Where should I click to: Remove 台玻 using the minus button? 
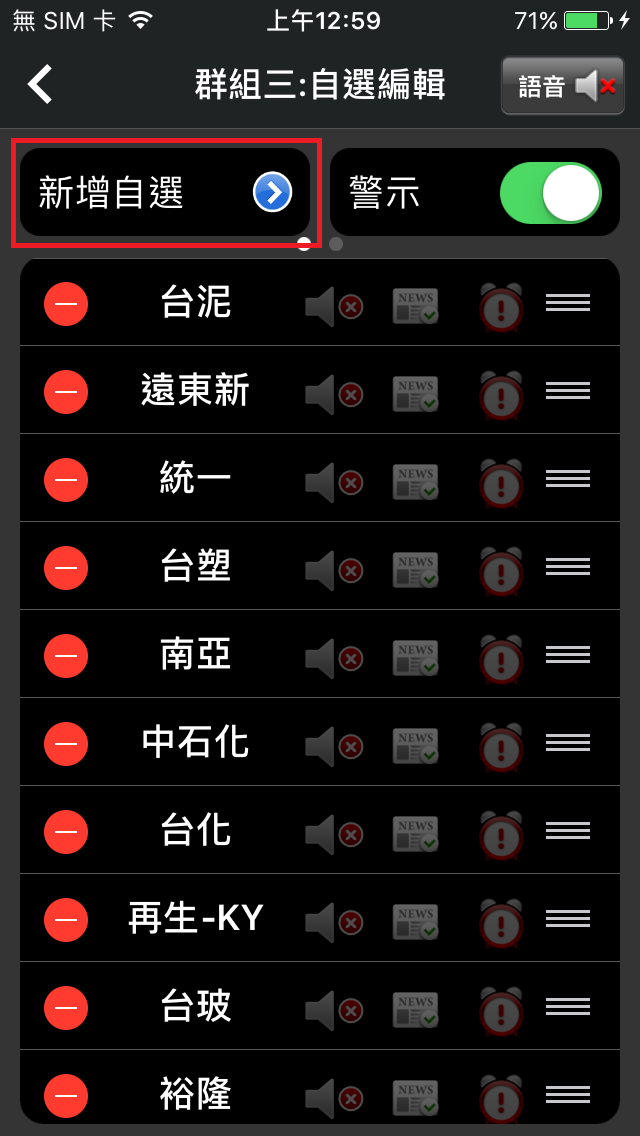coord(66,1009)
